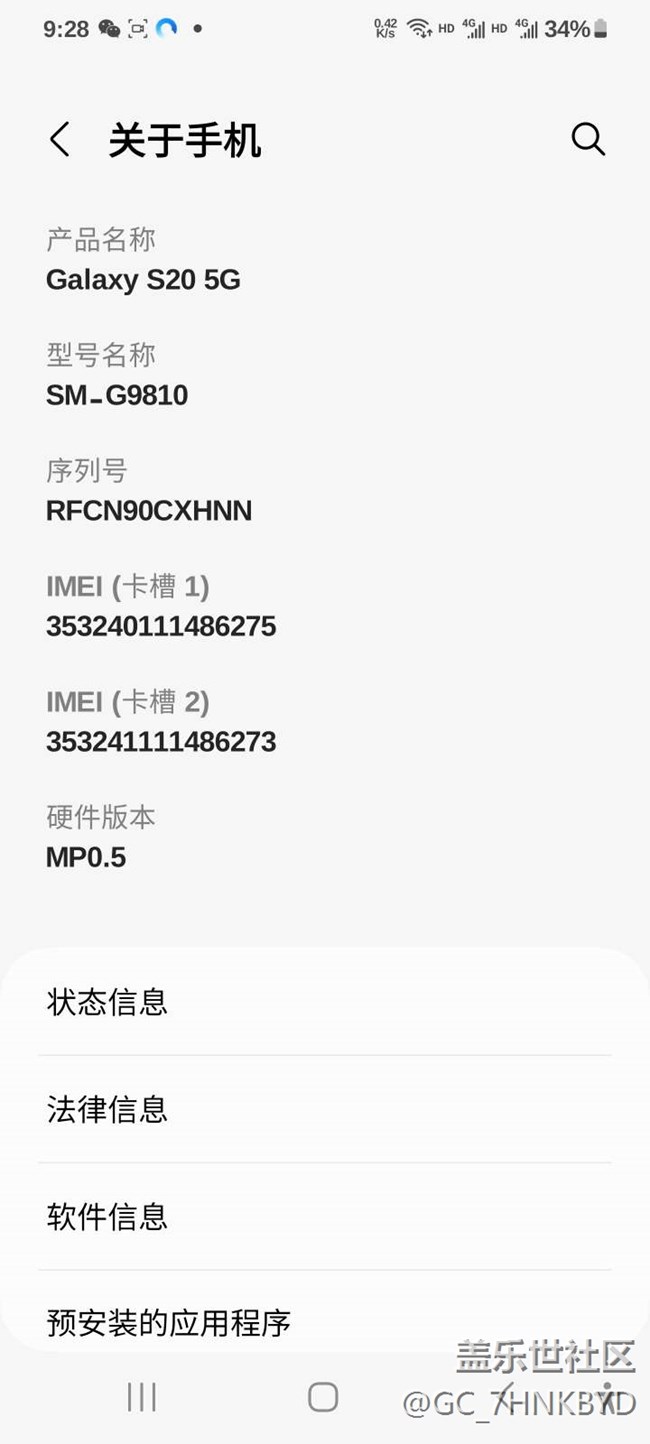Go back from 关于手机 page
Image resolution: width=650 pixels, height=1444 pixels.
click(60, 140)
